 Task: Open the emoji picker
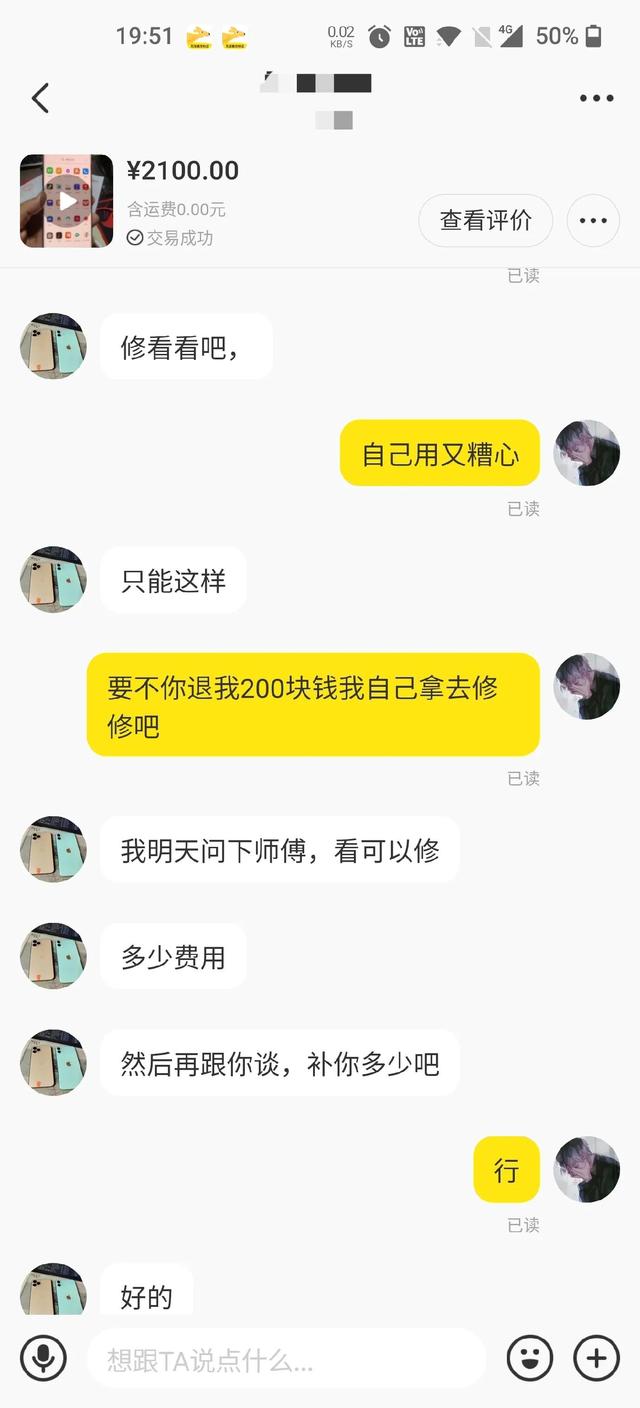[x=530, y=1358]
